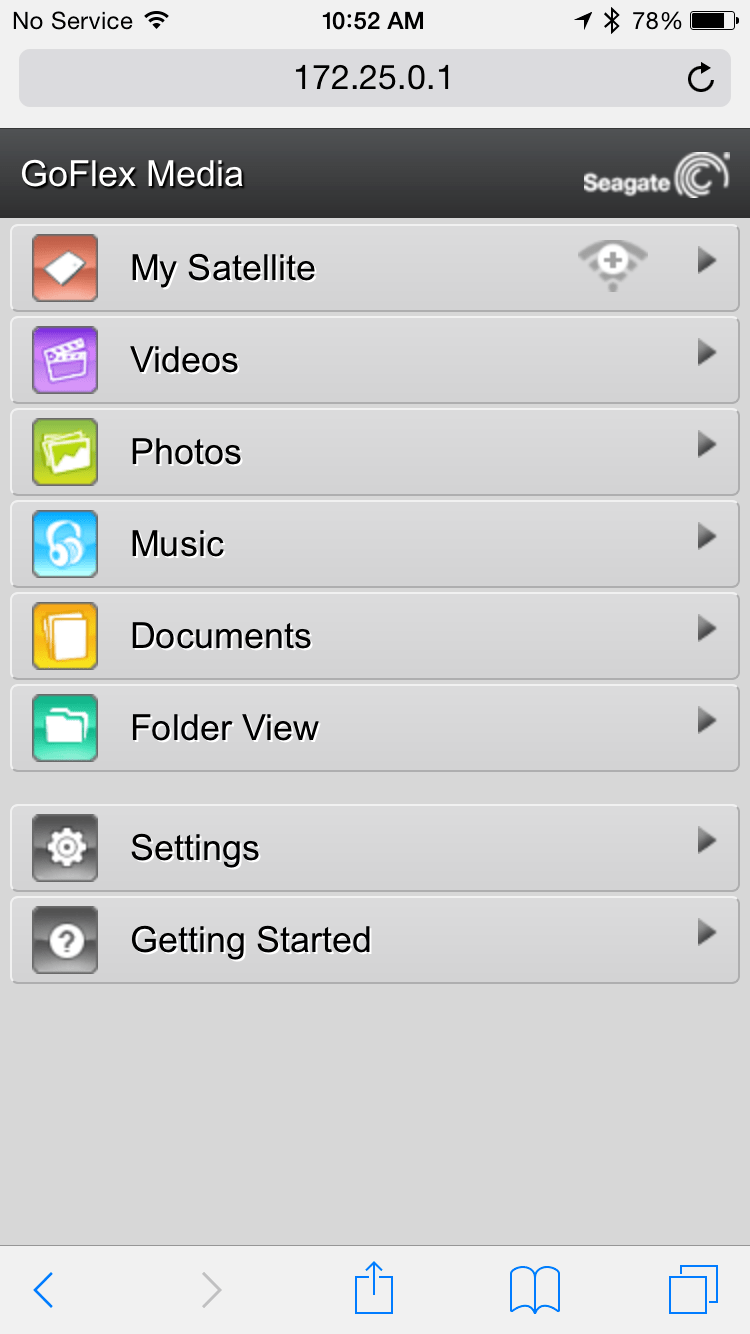The image size is (750, 1334).
Task: Share this page from the browser toolbar
Action: [x=375, y=1288]
